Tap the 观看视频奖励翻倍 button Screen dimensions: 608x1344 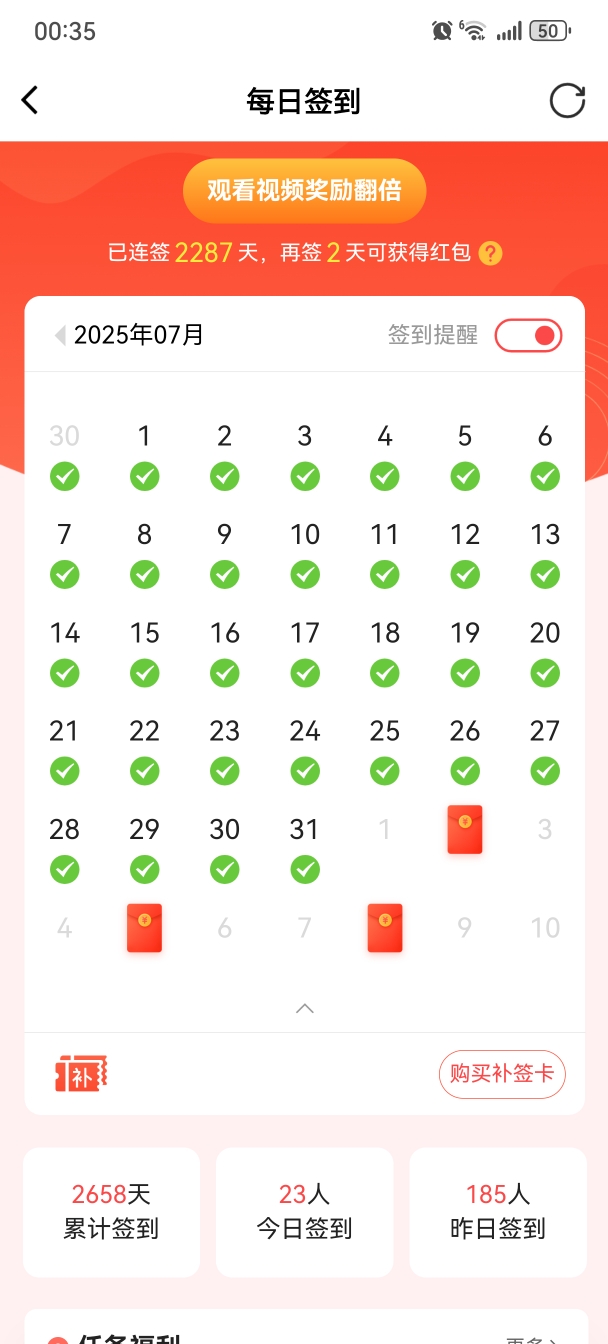click(304, 190)
